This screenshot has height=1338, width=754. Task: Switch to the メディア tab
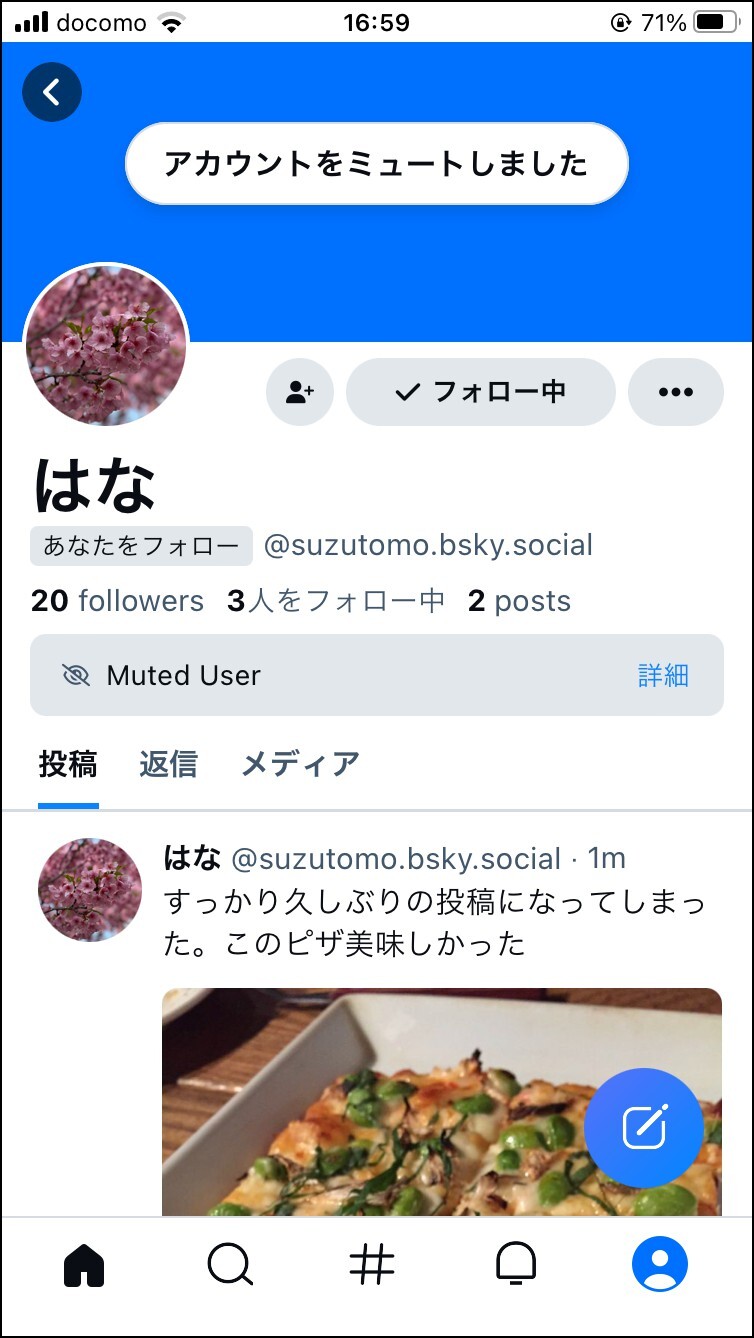click(x=300, y=765)
